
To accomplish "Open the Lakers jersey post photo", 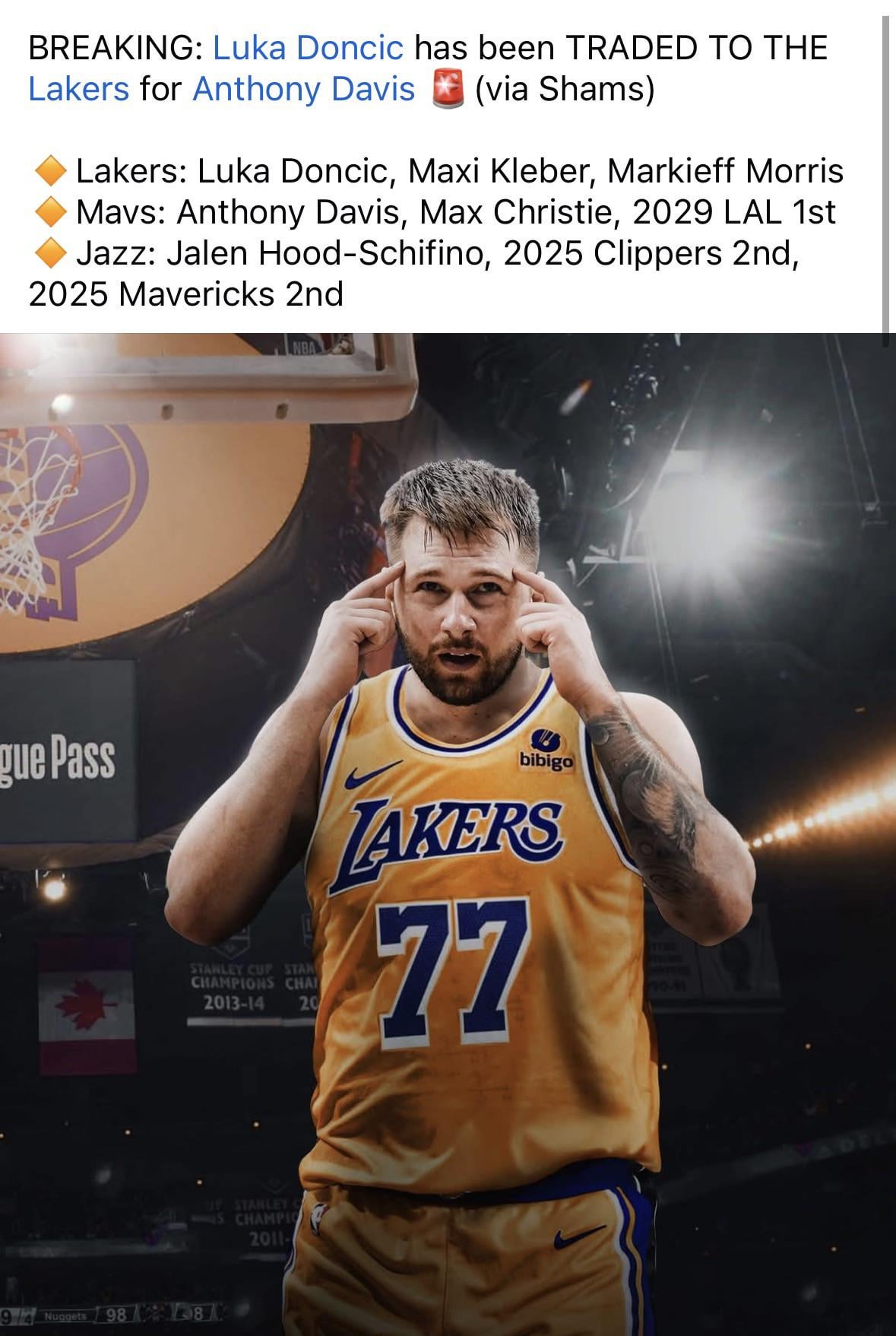I will [448, 833].
